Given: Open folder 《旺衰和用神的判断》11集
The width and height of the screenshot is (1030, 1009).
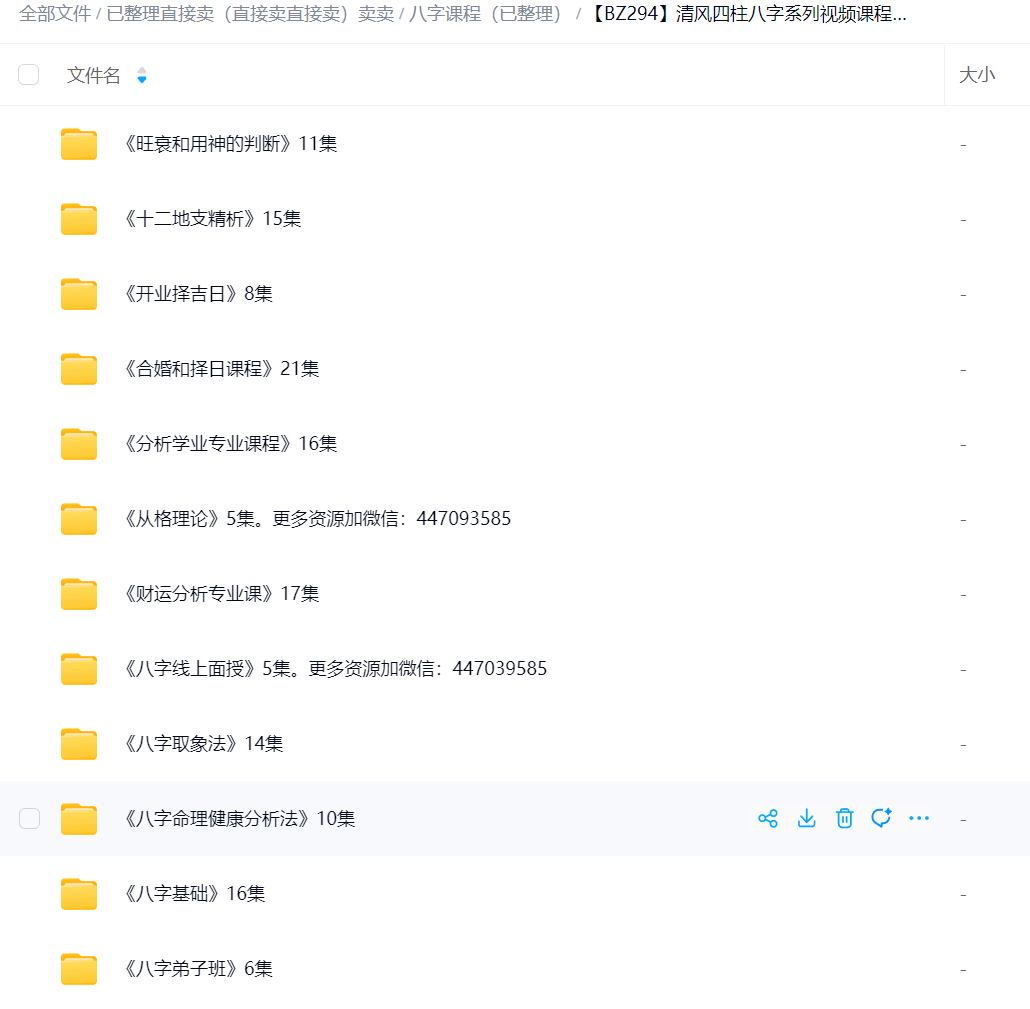Looking at the screenshot, I should coord(230,144).
